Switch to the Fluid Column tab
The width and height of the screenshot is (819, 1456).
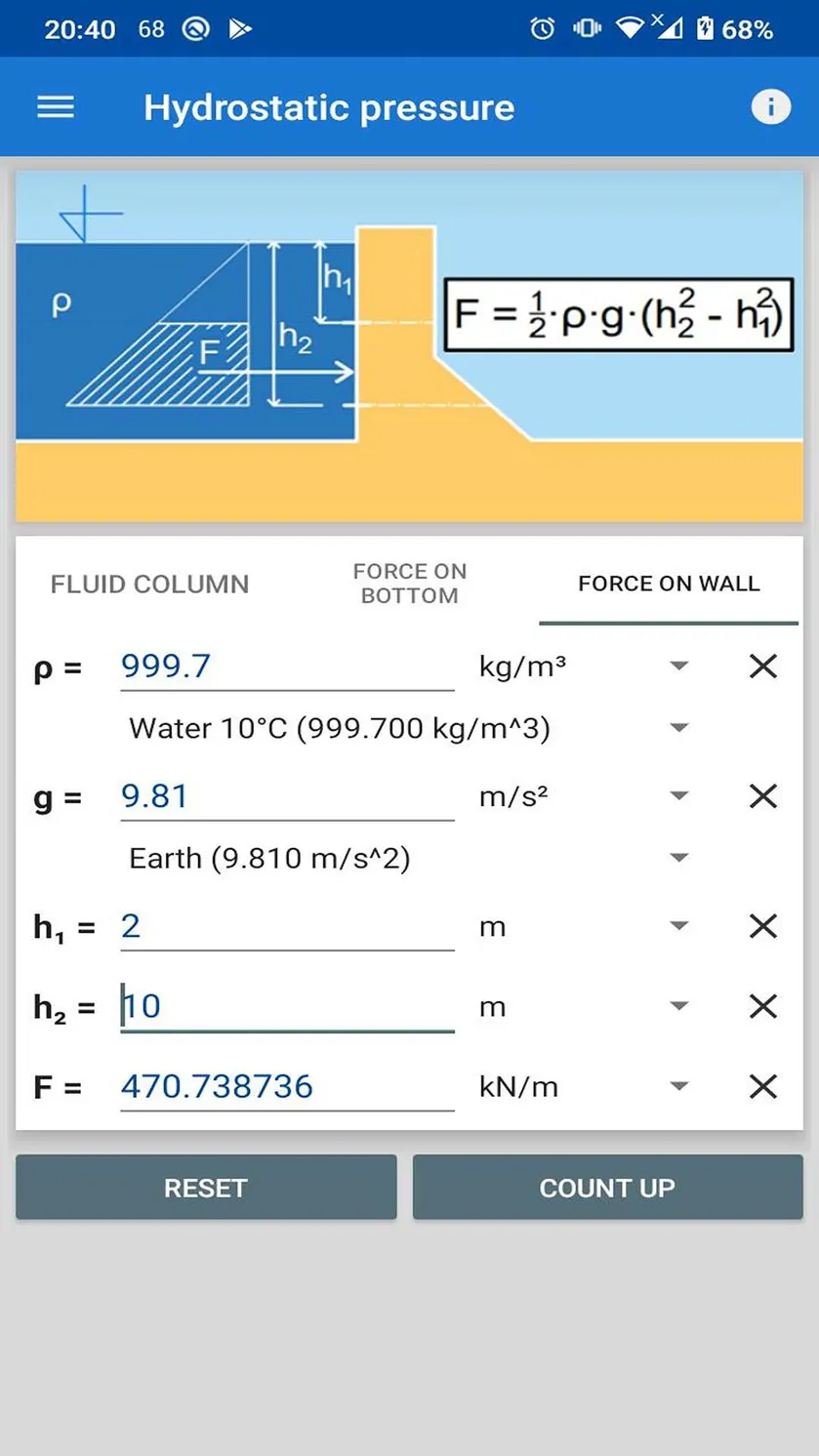point(150,584)
